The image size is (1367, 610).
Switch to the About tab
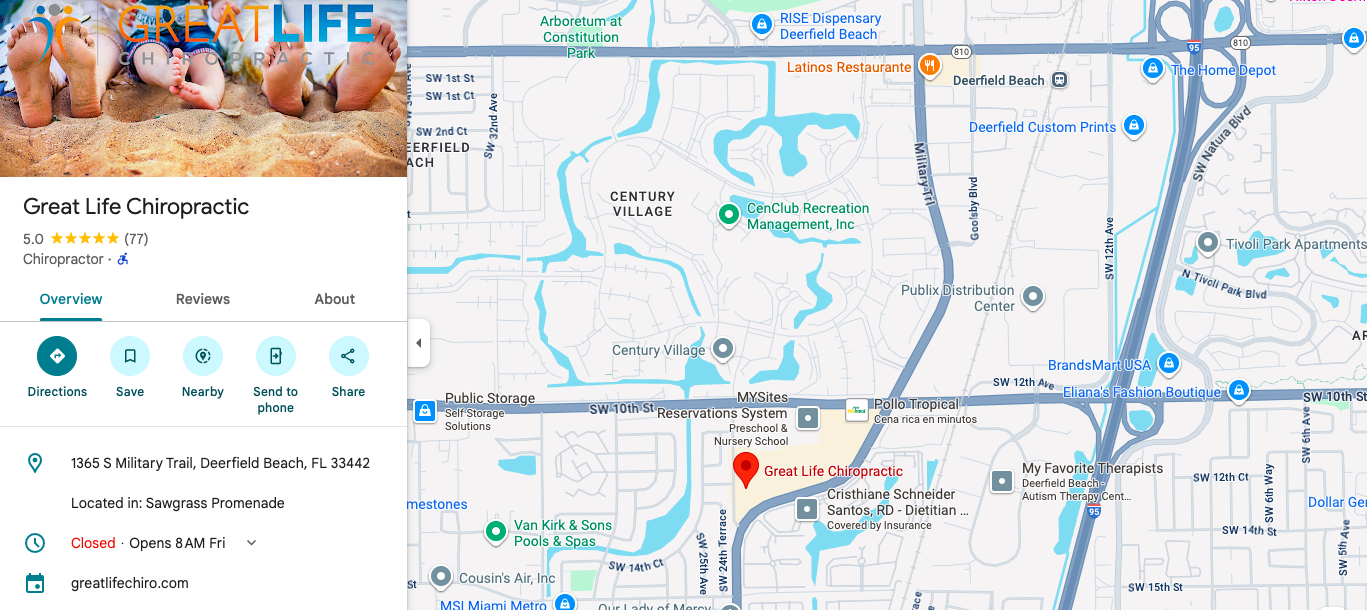[334, 299]
